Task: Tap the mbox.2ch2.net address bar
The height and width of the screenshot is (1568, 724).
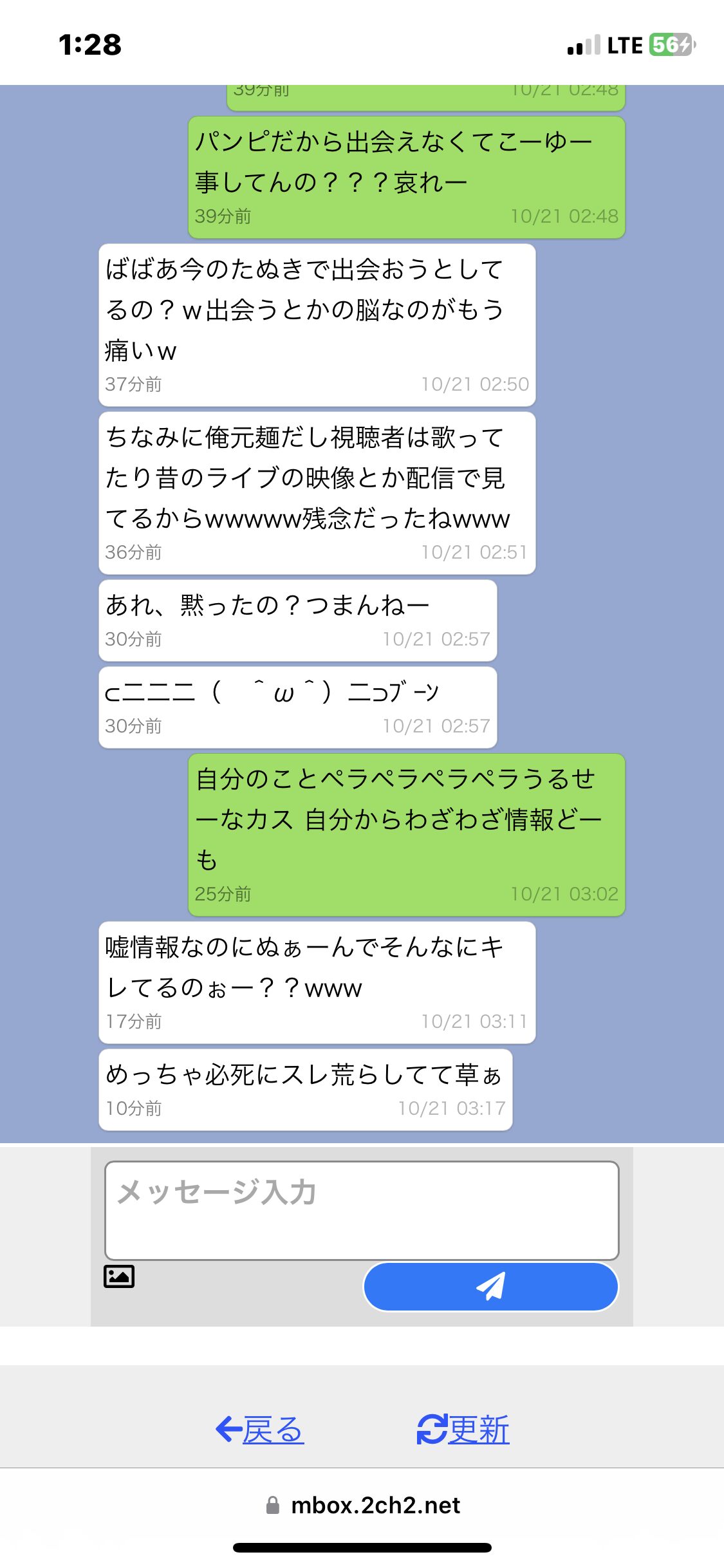Action: point(363,1506)
